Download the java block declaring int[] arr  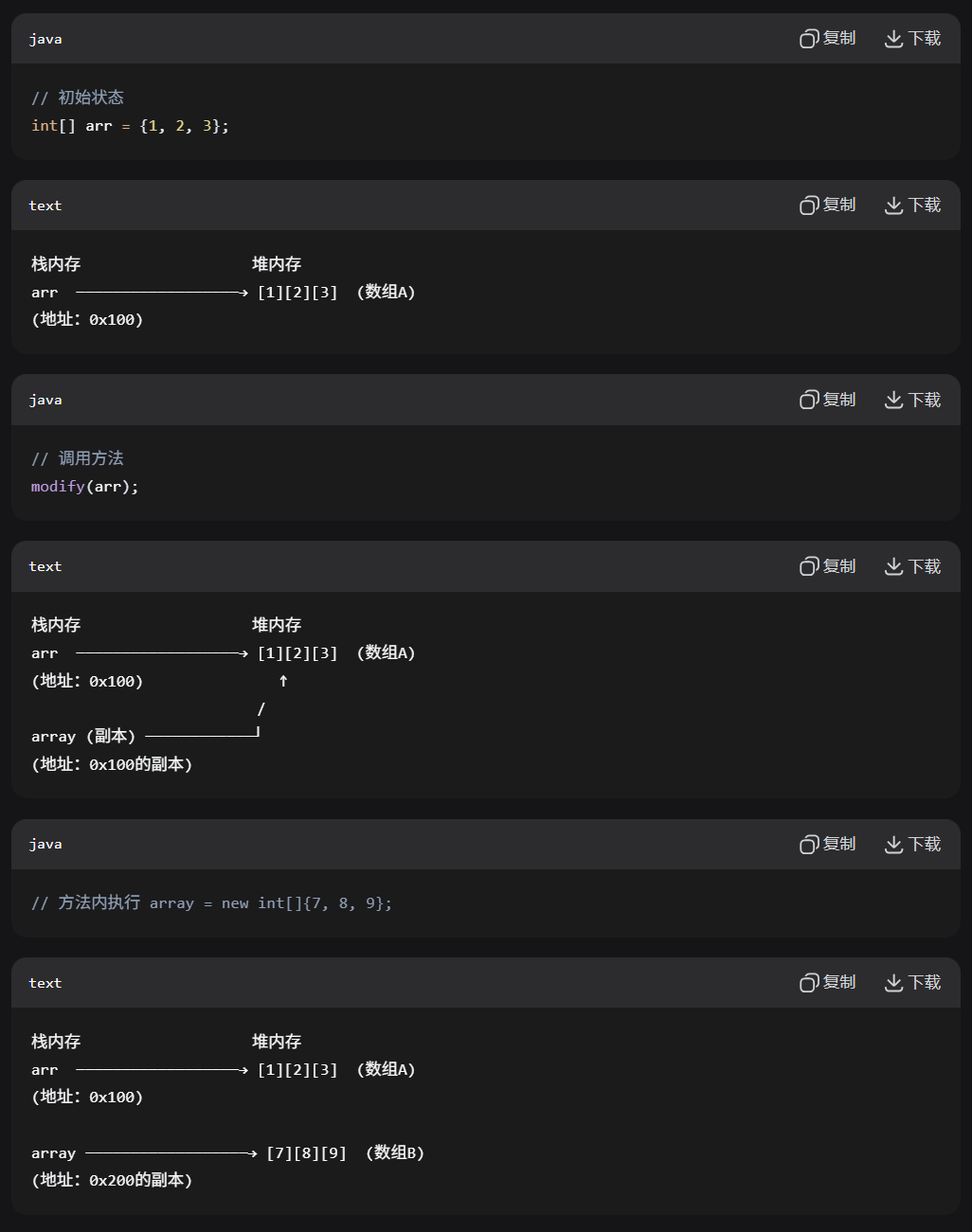pos(912,38)
